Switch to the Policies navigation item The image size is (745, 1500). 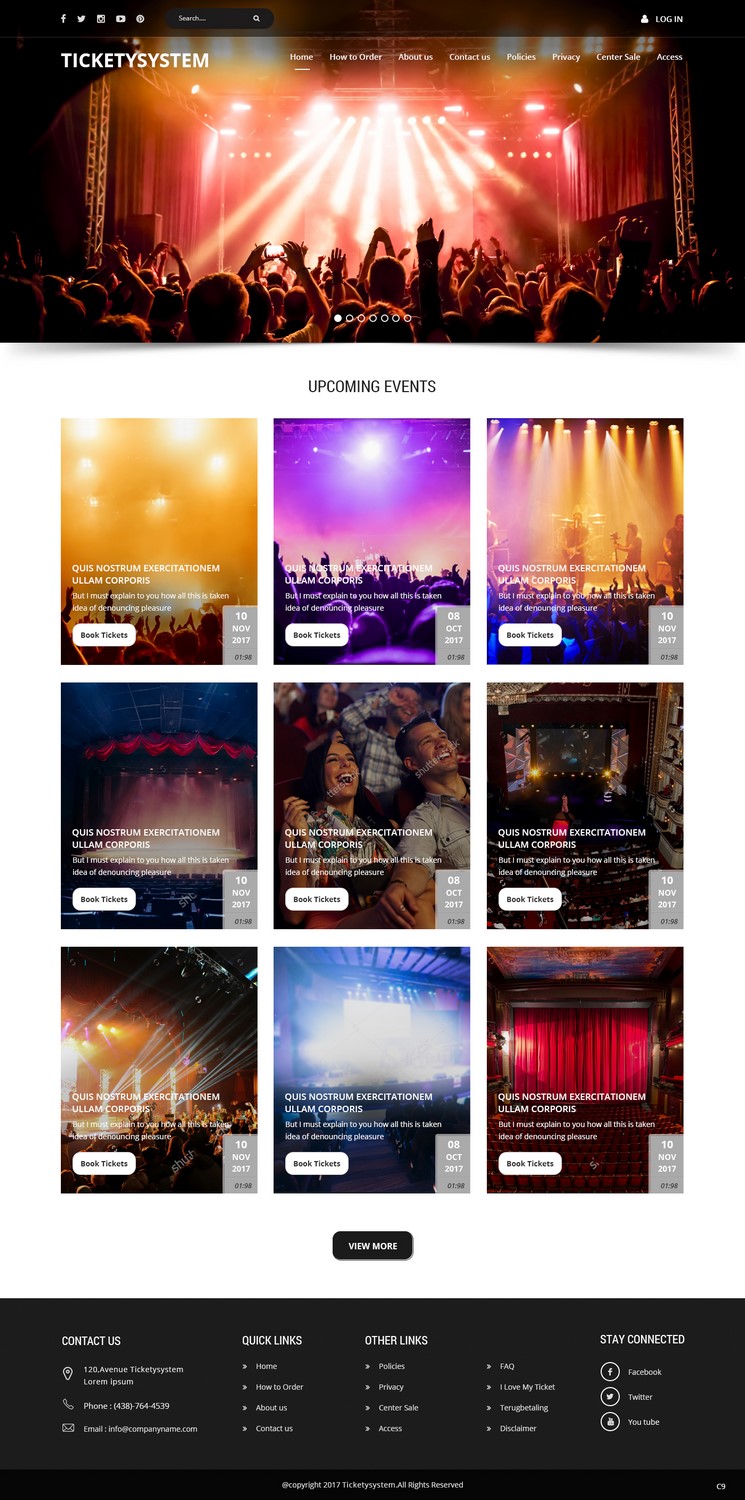[x=520, y=57]
